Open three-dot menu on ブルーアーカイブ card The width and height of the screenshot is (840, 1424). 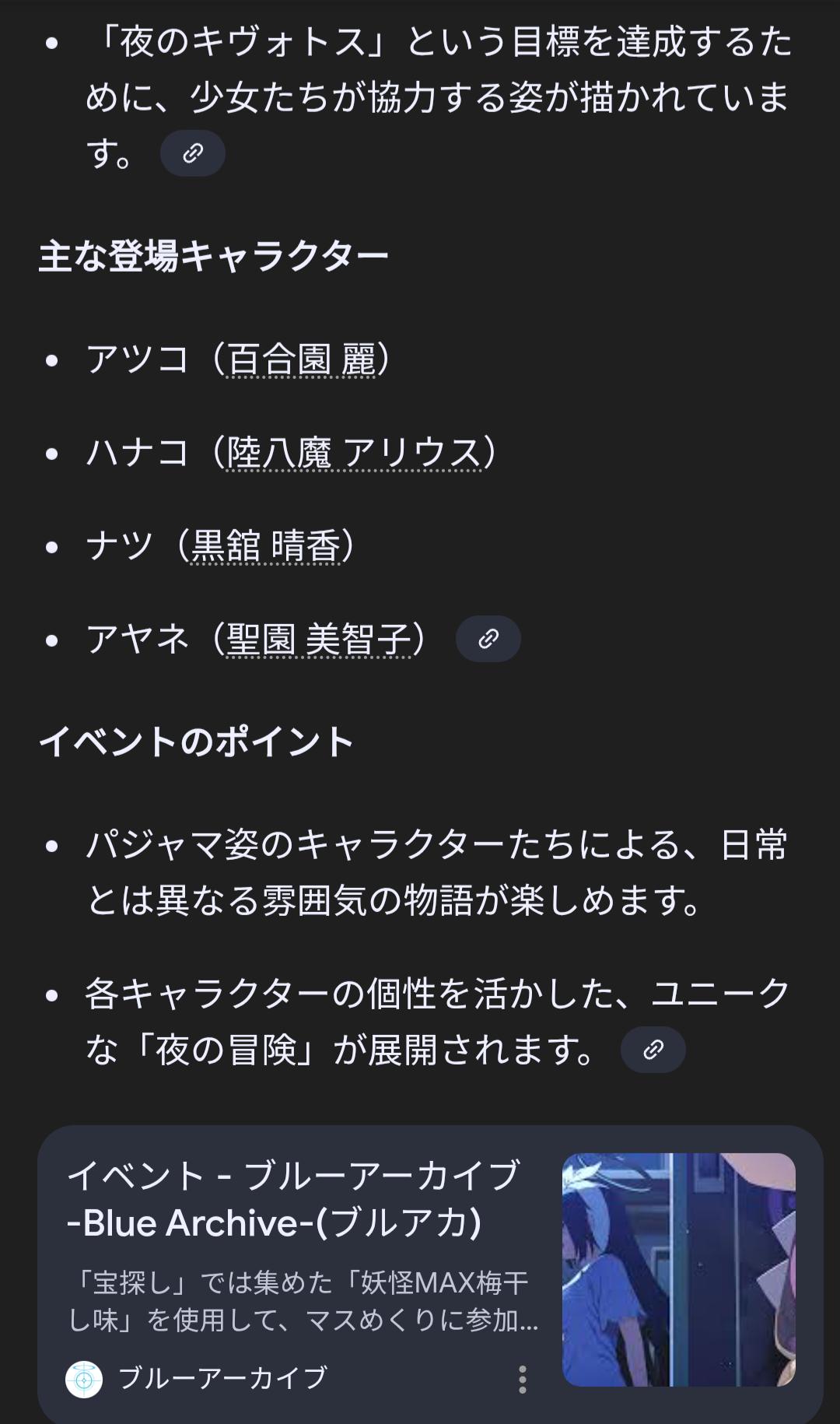coord(522,1379)
